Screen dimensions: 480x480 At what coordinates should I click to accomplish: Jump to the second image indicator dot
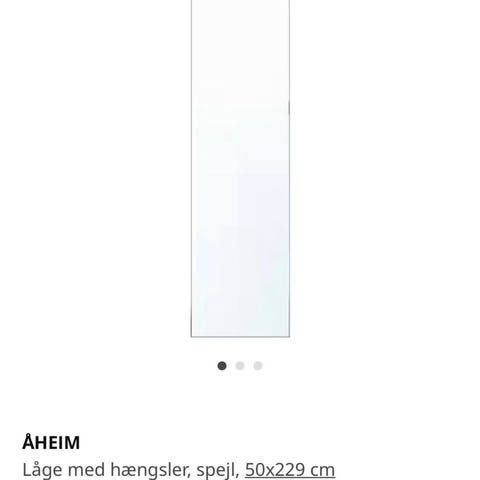tap(240, 366)
